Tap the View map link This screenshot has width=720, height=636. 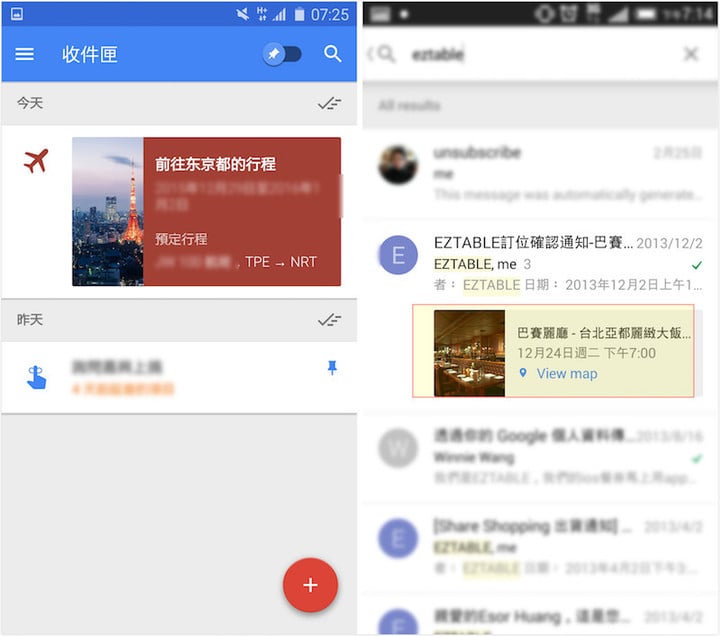pyautogui.click(x=566, y=374)
